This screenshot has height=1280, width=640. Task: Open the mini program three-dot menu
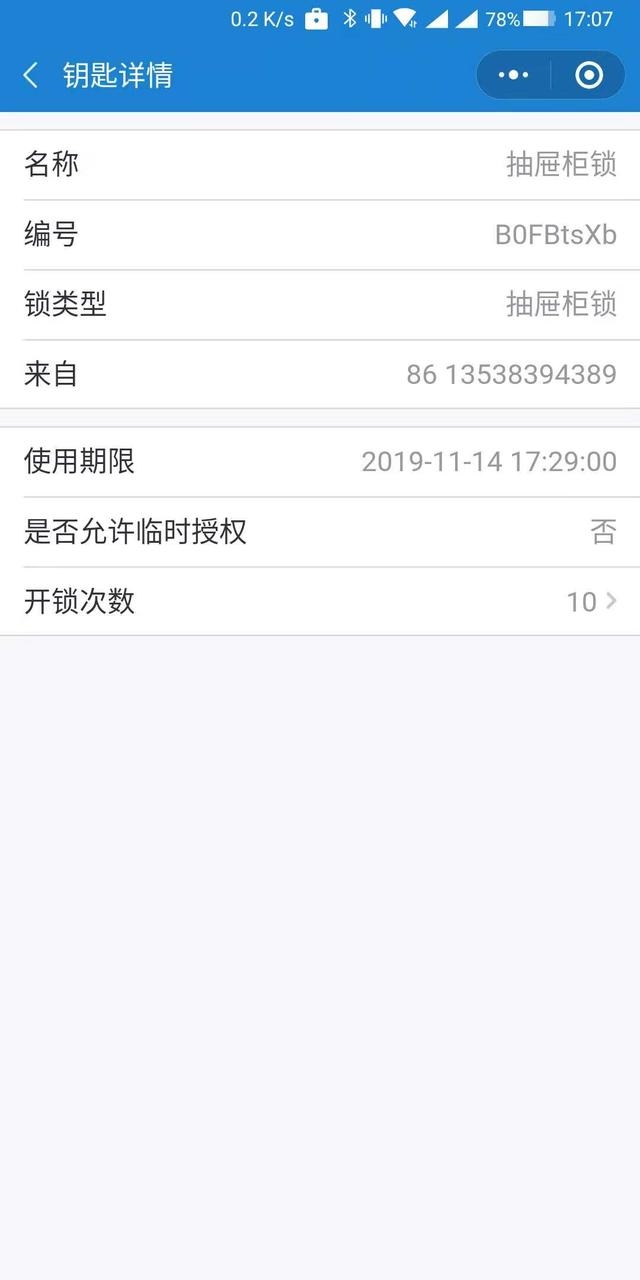[x=513, y=75]
